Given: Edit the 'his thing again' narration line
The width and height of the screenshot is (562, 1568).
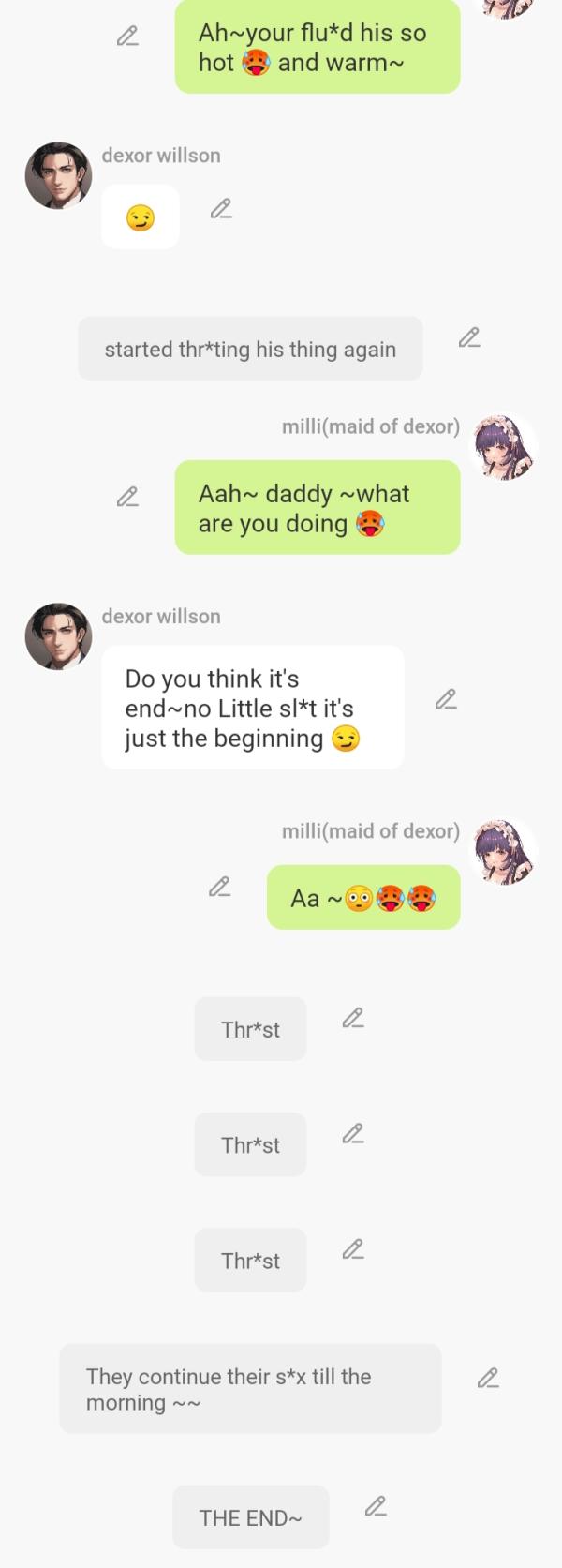Looking at the screenshot, I should [469, 337].
